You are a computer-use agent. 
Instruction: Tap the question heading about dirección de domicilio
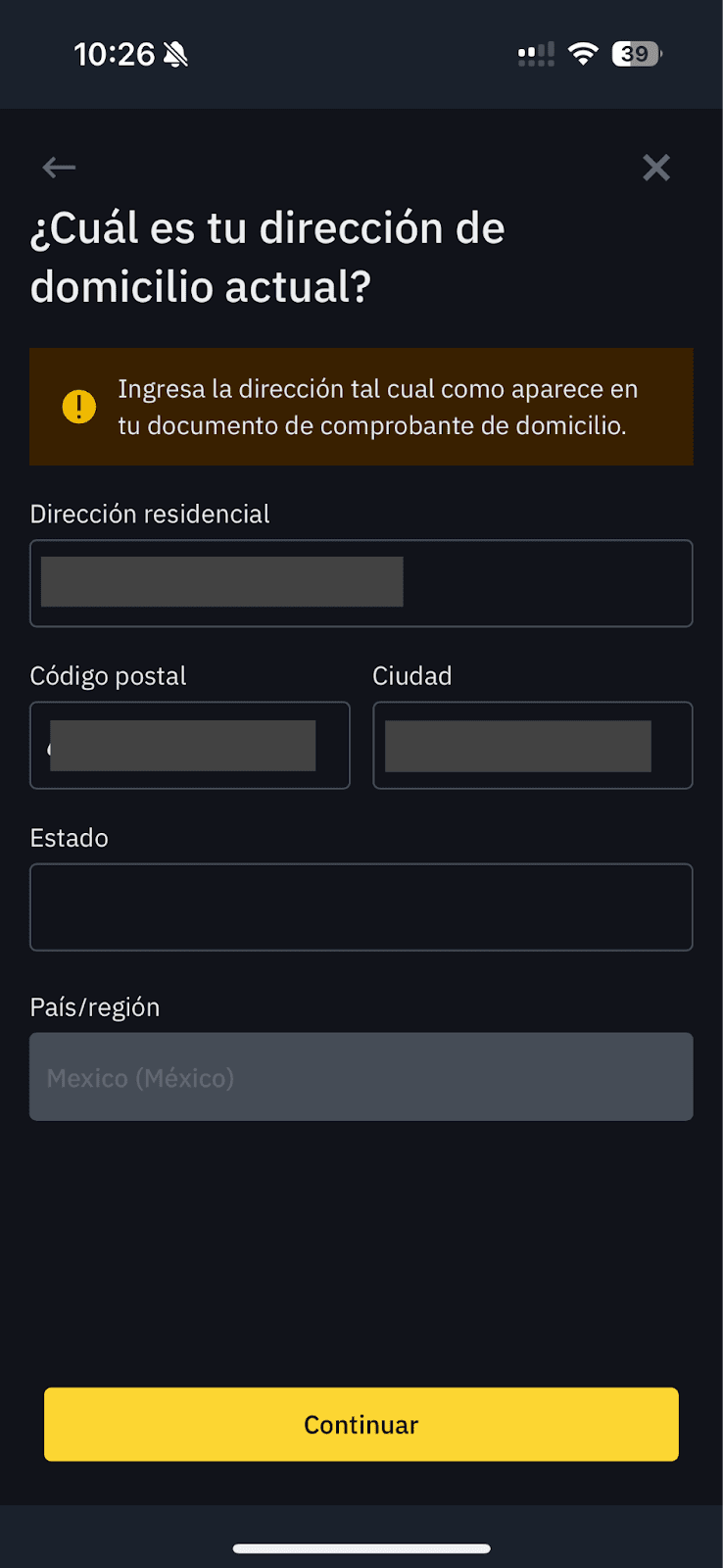pos(268,257)
